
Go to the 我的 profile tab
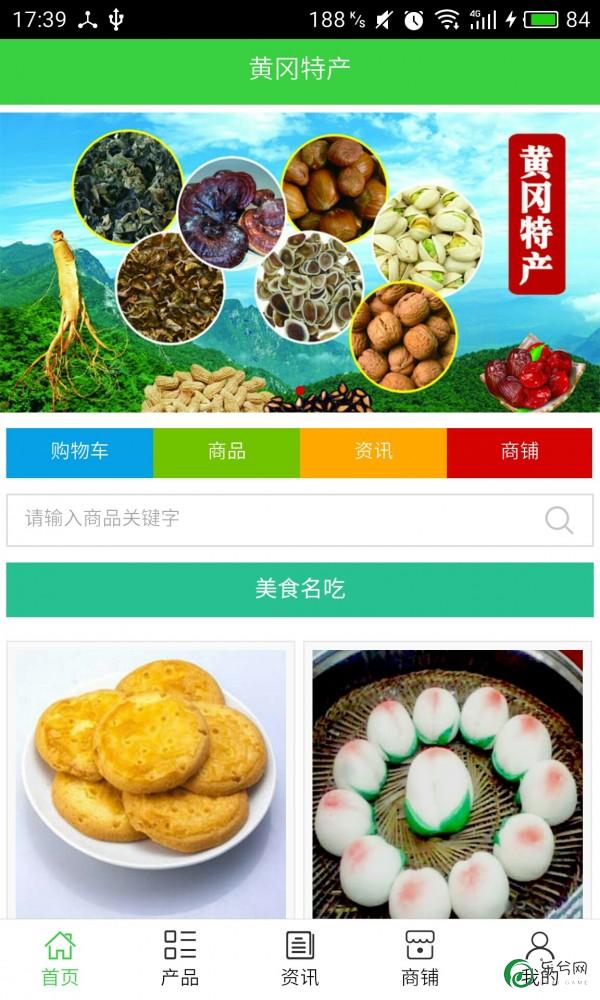(540, 959)
